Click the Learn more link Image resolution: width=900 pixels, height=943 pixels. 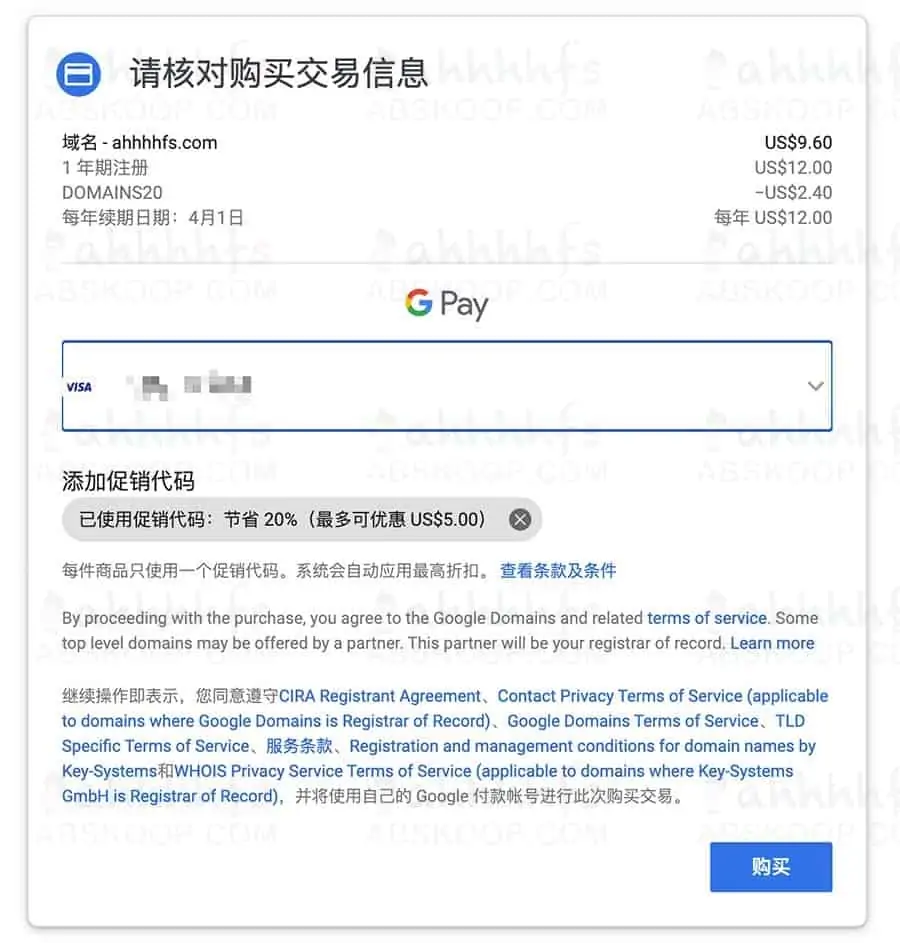pos(772,643)
